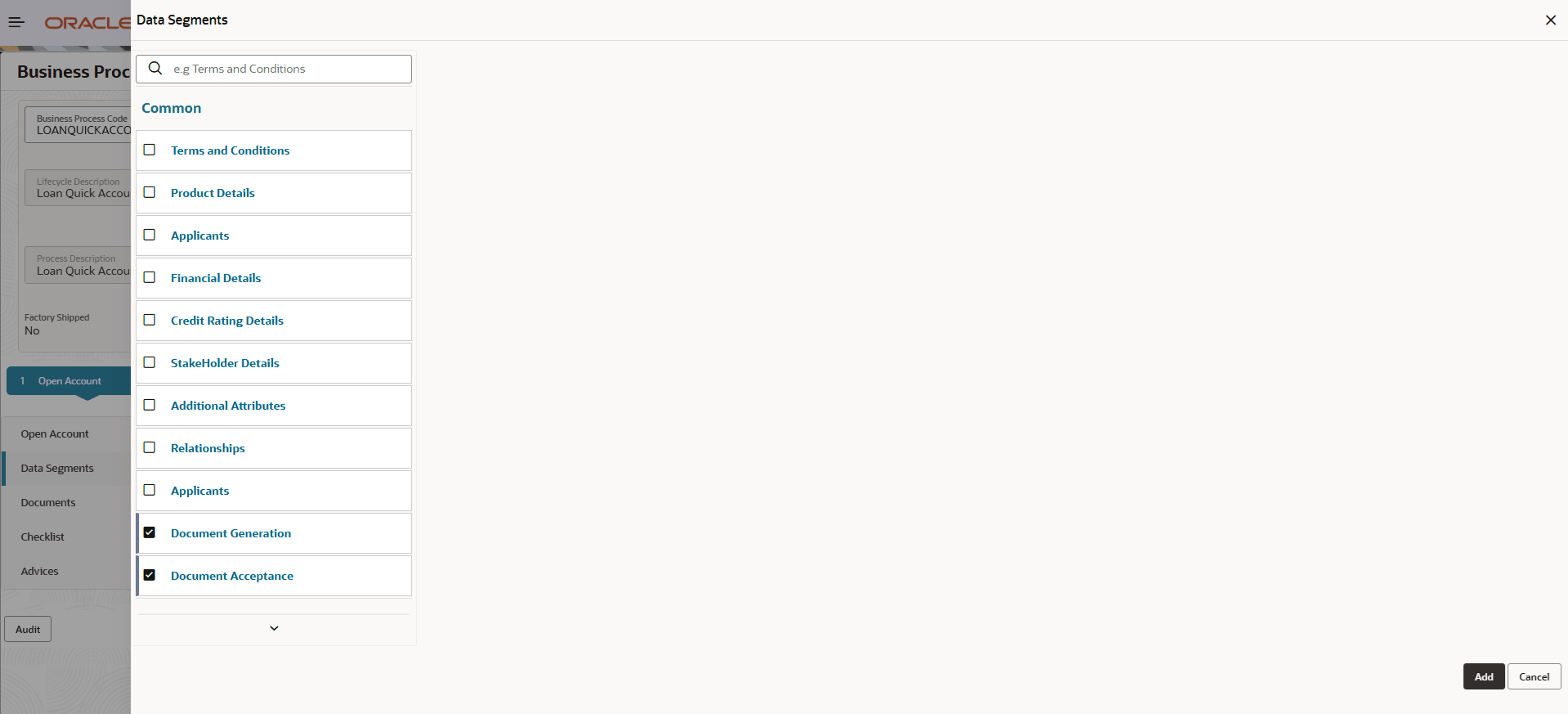Check the StakeHolder Details box

[x=150, y=362]
